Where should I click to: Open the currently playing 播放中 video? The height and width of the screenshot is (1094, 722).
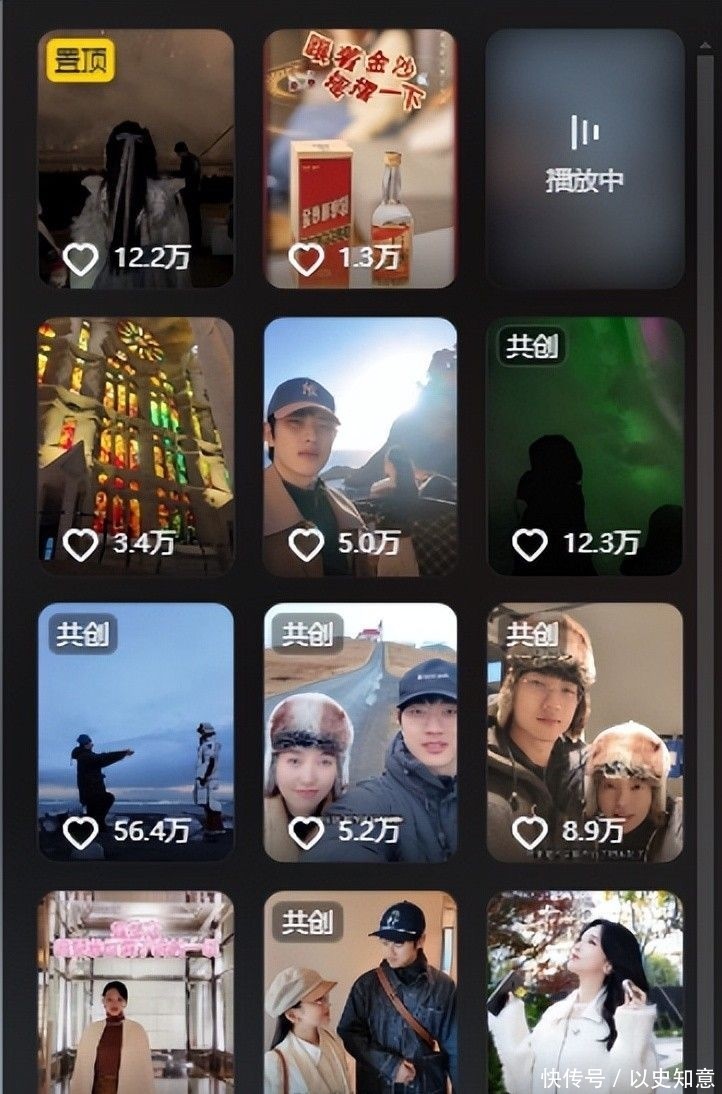[x=585, y=158]
